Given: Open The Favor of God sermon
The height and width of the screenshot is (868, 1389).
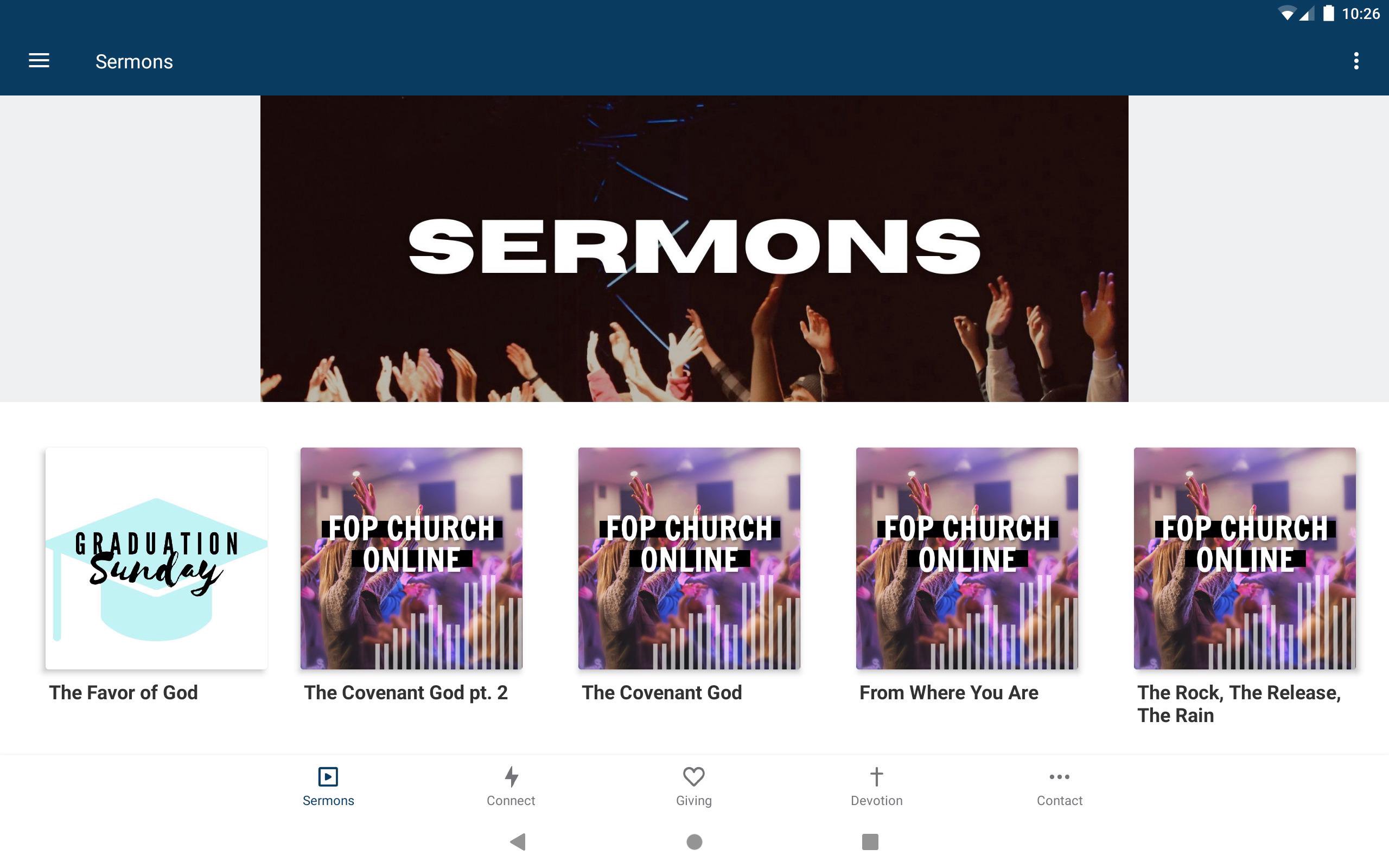Looking at the screenshot, I should pos(156,558).
